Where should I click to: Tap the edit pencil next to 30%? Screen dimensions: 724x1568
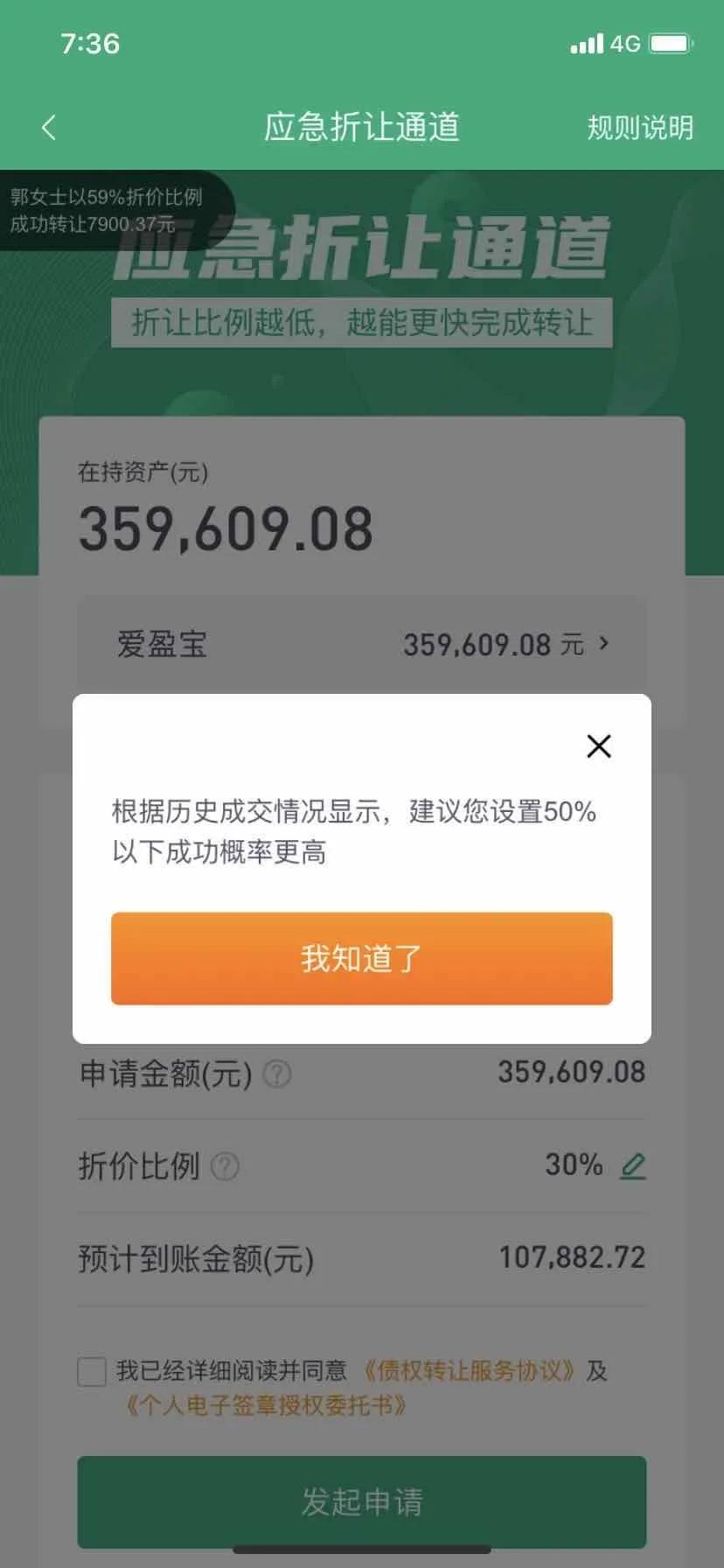pos(633,1166)
